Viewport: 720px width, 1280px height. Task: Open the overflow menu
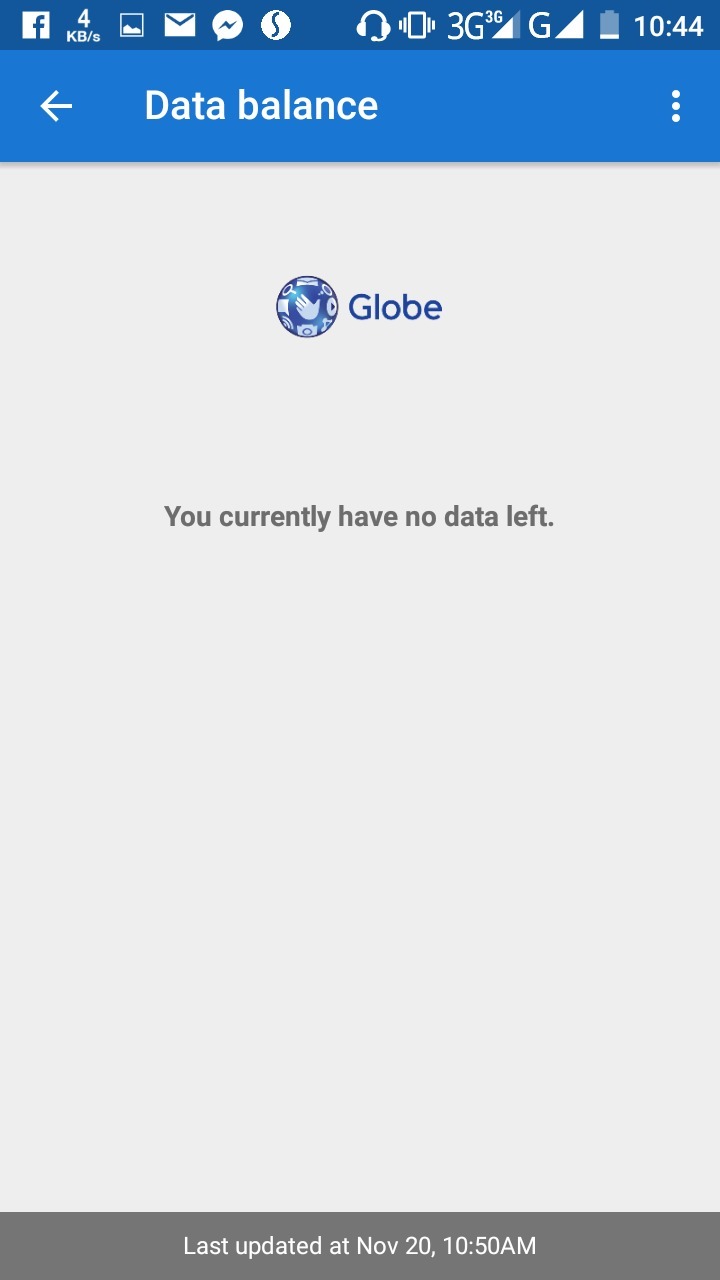pos(676,106)
